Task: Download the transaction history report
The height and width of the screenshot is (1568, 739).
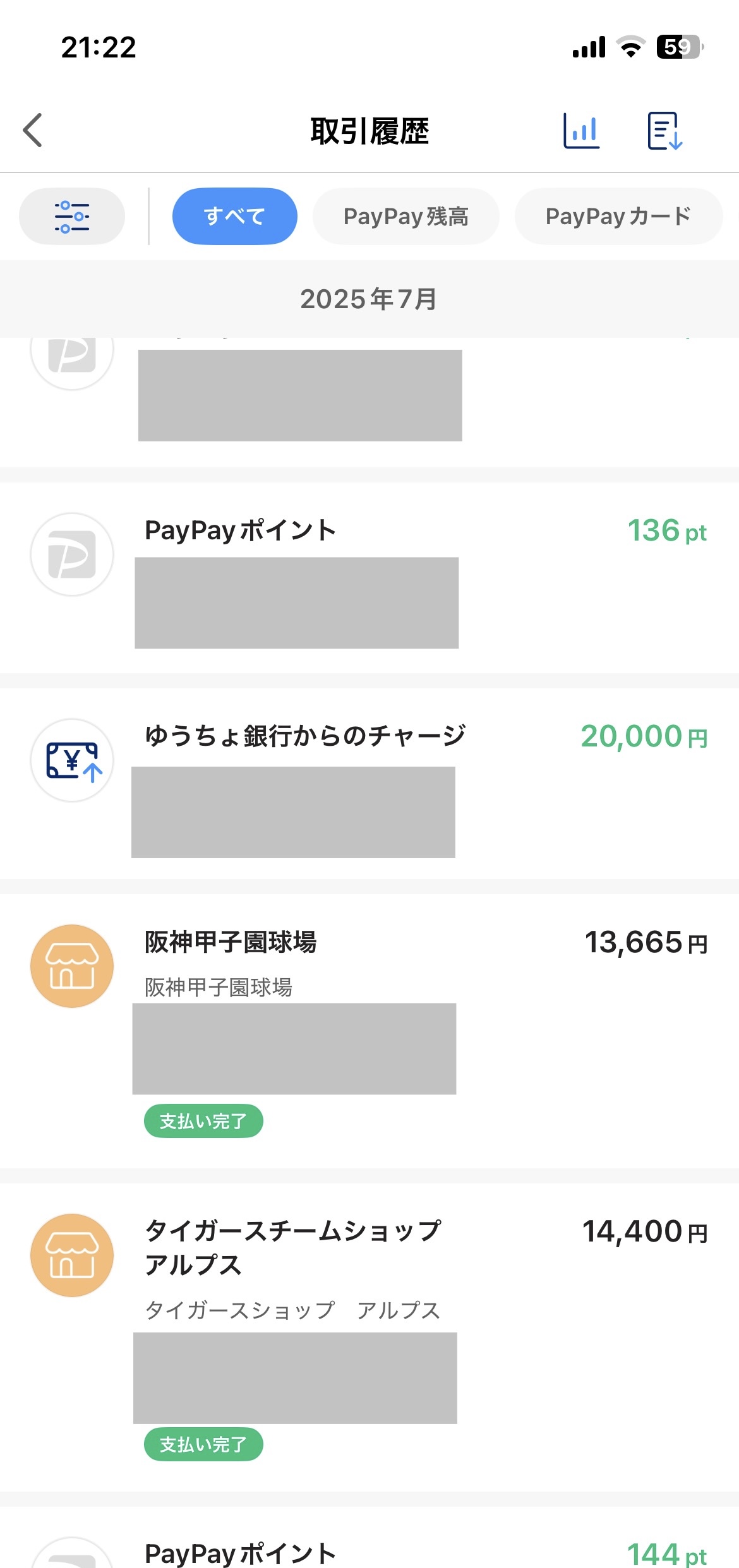Action: pos(664,131)
